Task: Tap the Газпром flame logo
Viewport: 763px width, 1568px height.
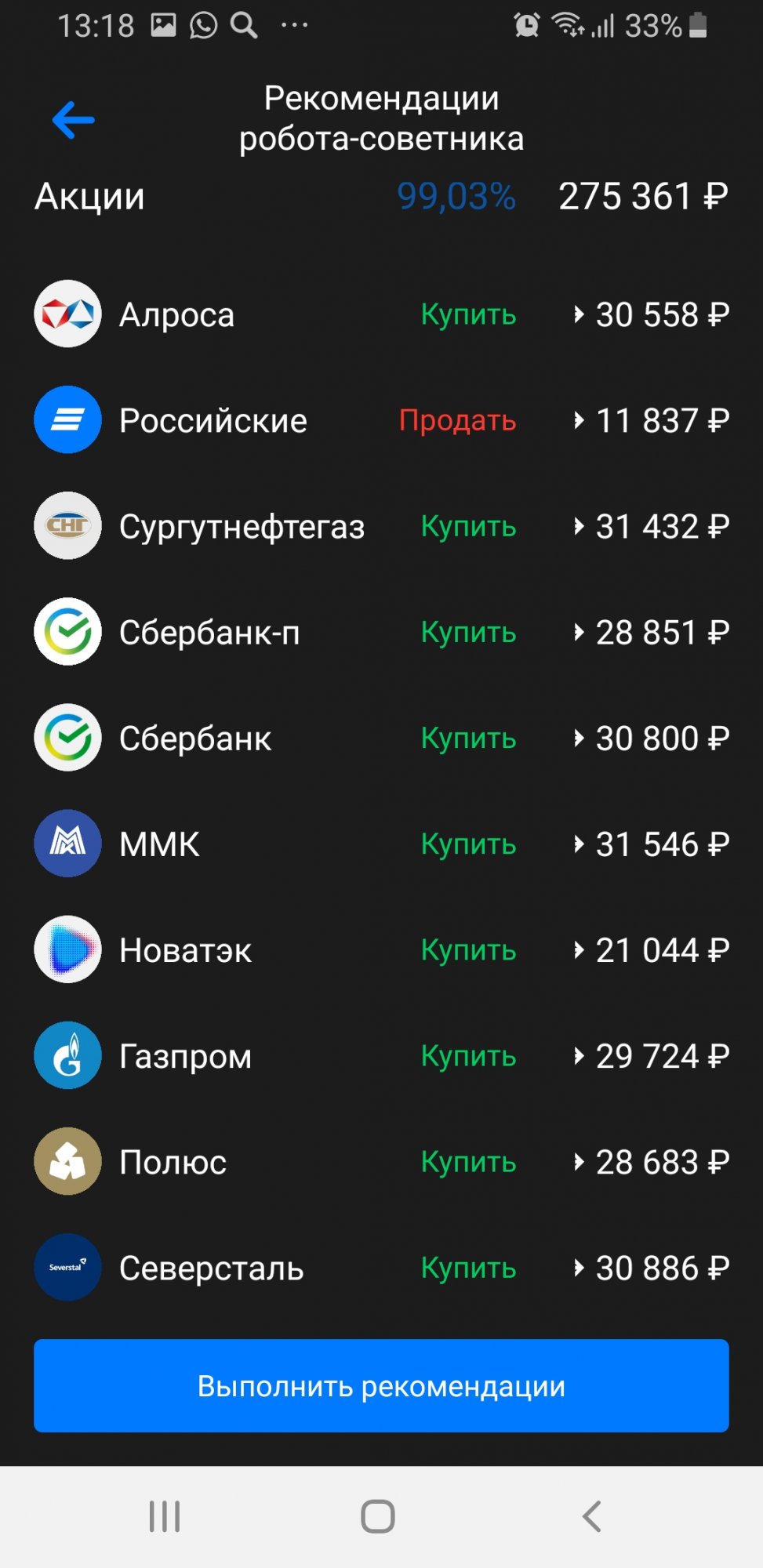Action: click(x=67, y=1055)
